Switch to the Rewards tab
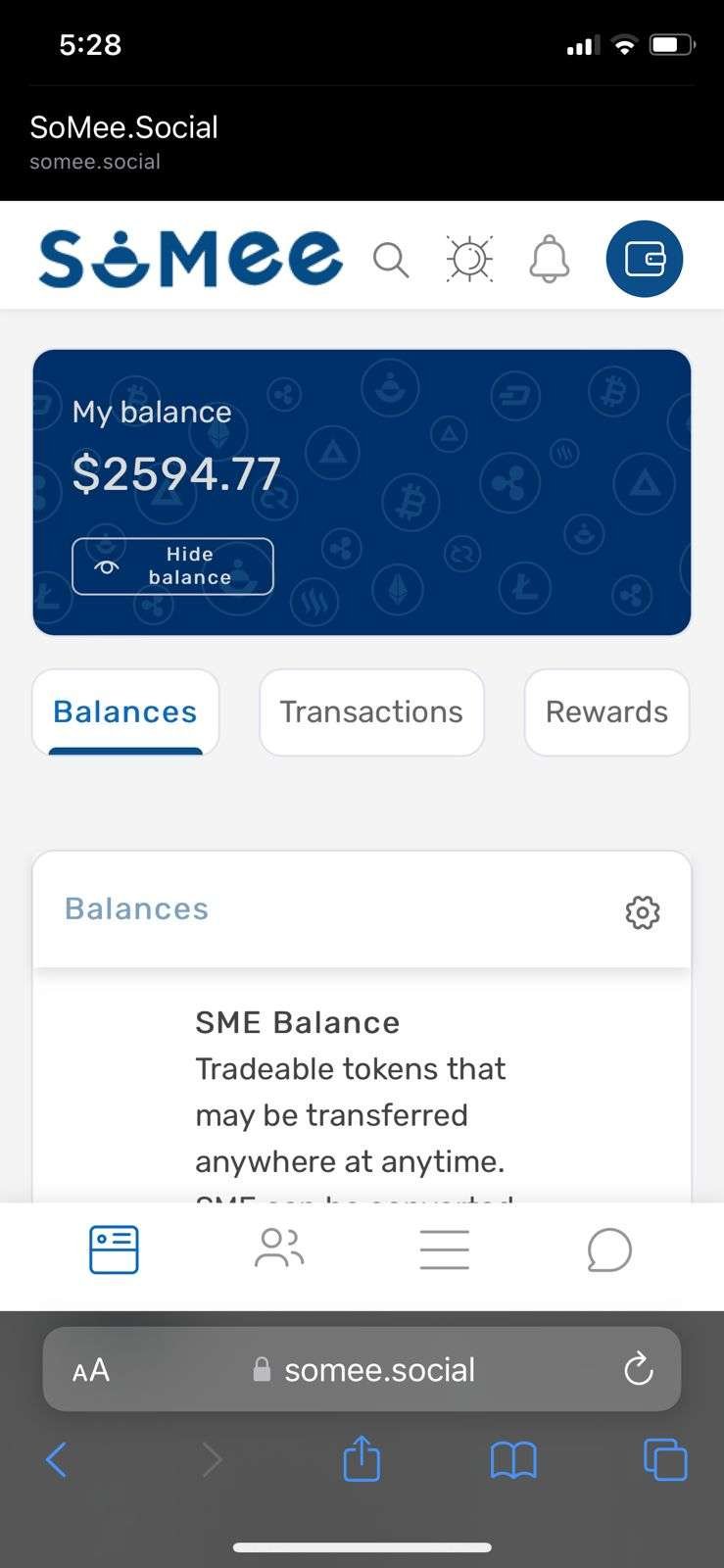724x1568 pixels. coord(606,712)
